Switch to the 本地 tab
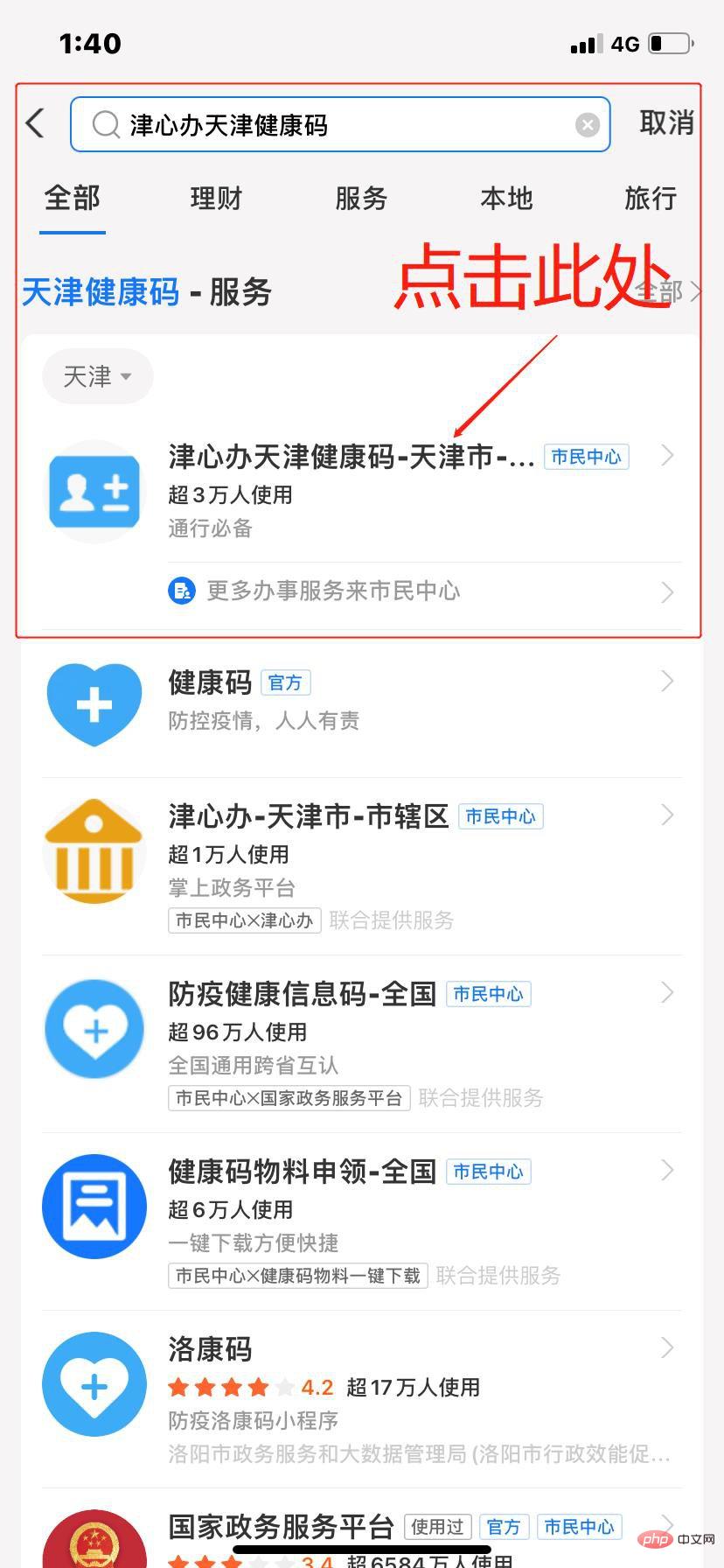This screenshot has height=1568, width=724. point(505,199)
